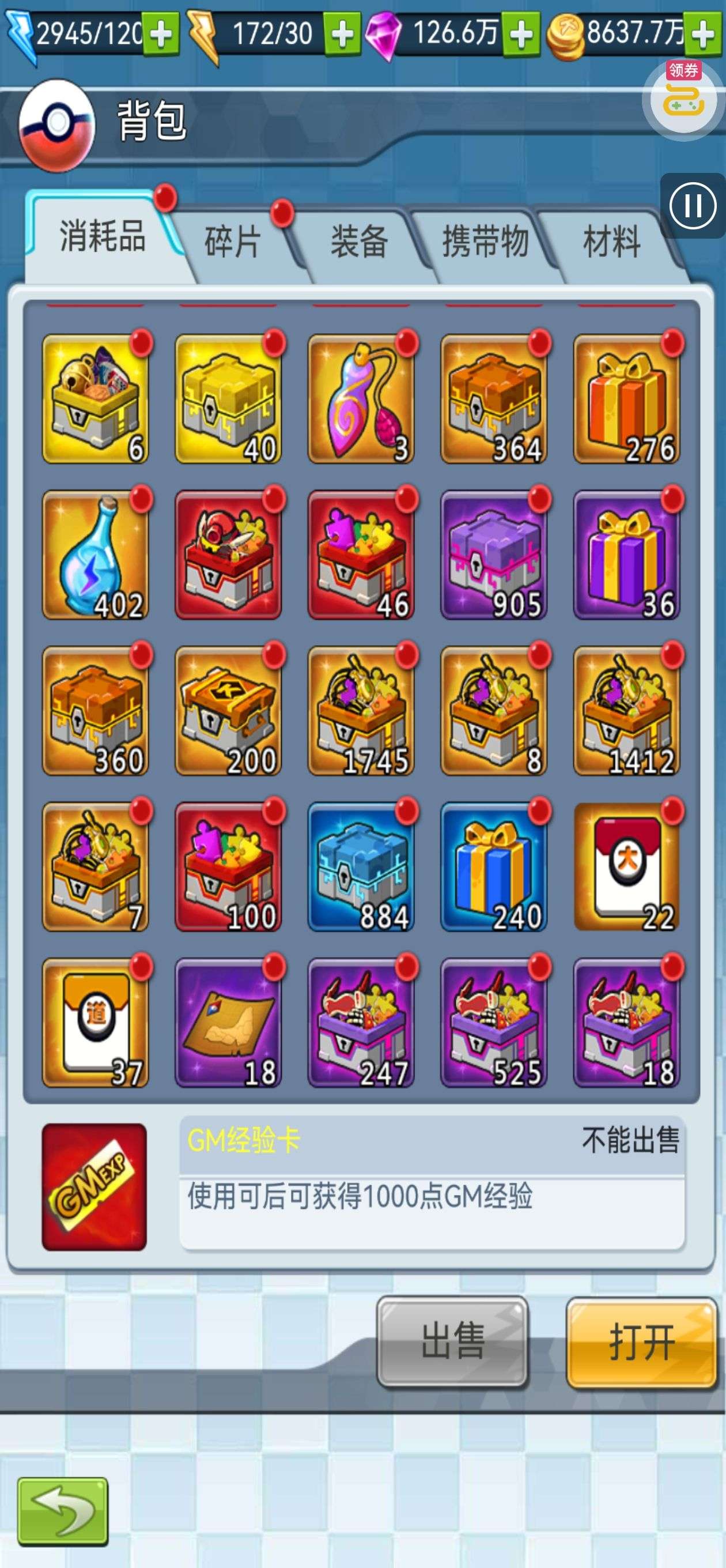Select the 材料 tab
This screenshot has height=1568, width=726.
point(611,241)
